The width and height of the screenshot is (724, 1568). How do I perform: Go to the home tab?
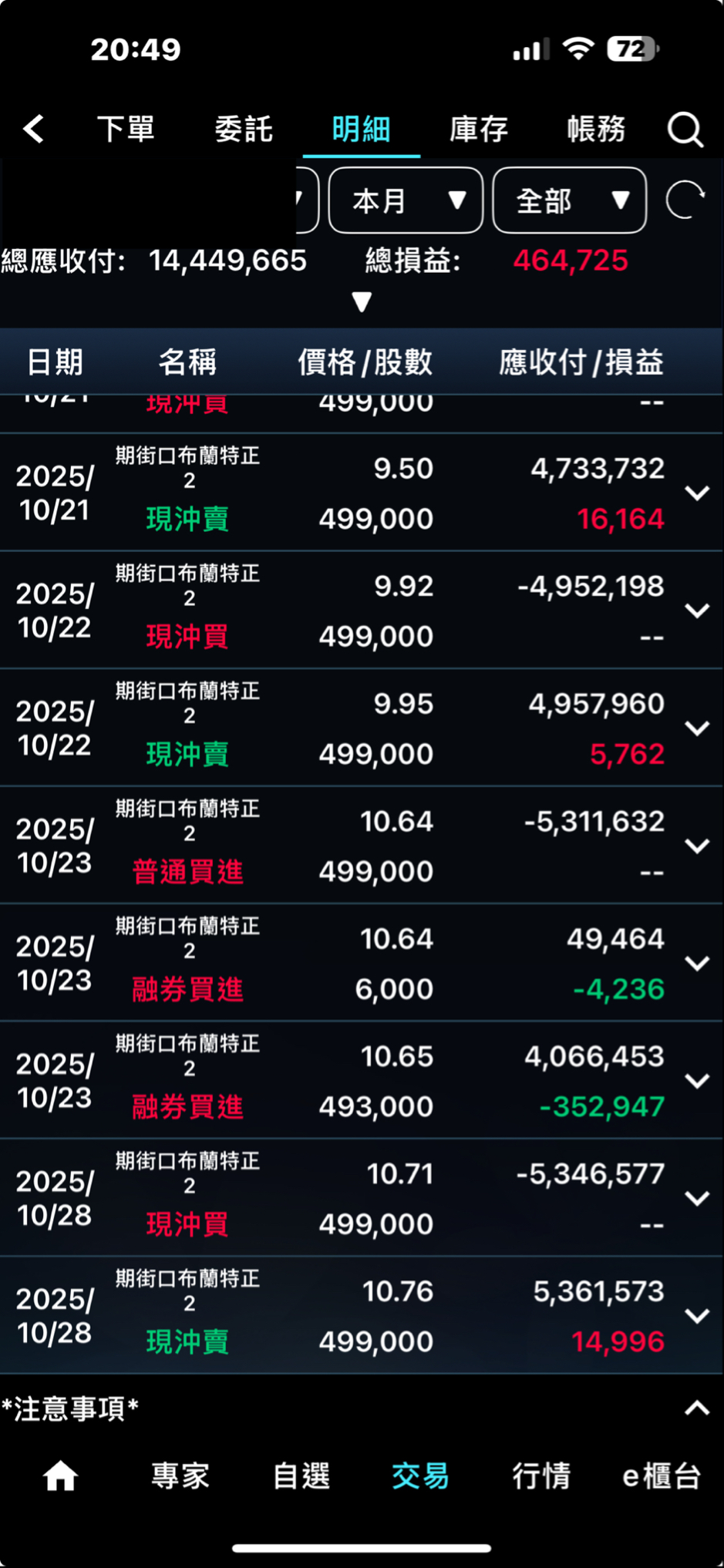[x=60, y=1476]
